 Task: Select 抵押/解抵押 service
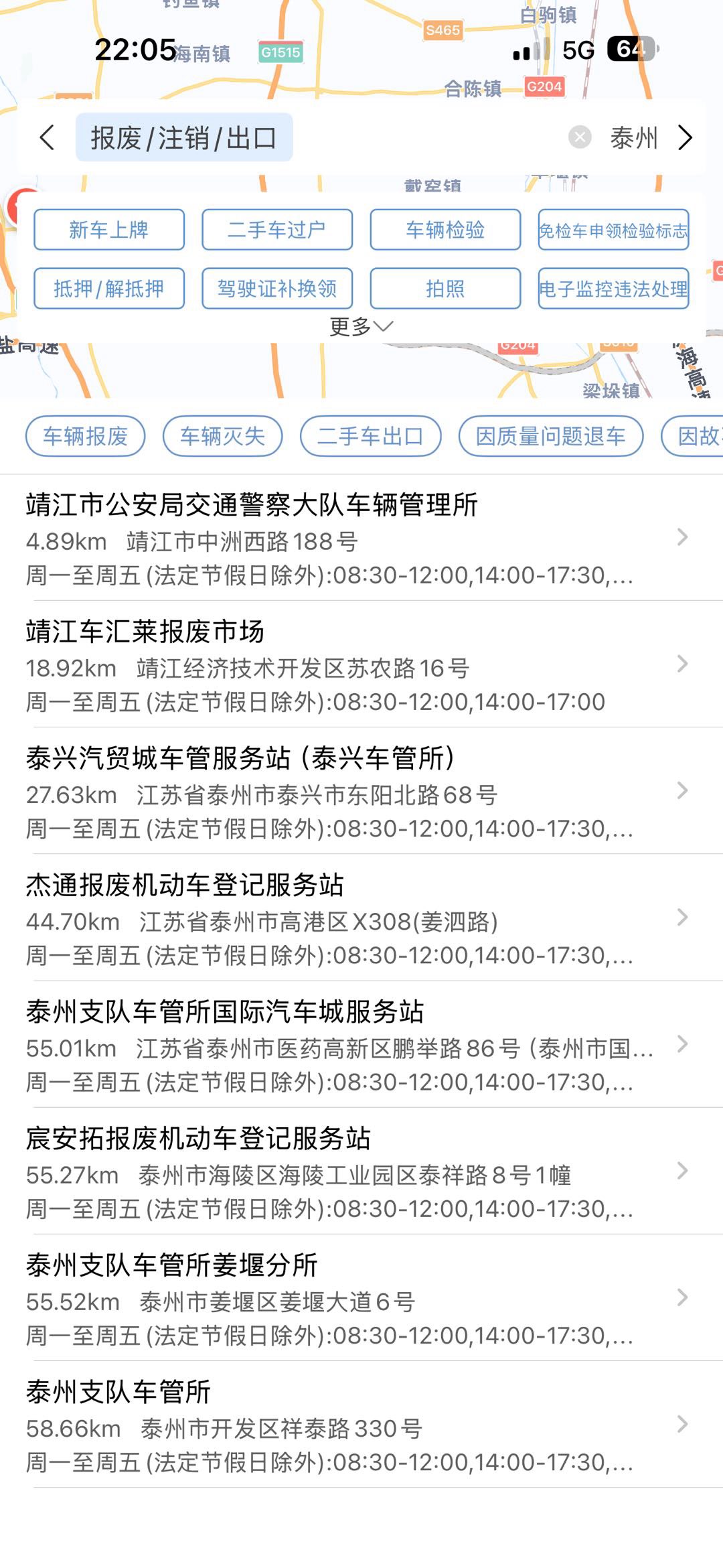coord(109,289)
